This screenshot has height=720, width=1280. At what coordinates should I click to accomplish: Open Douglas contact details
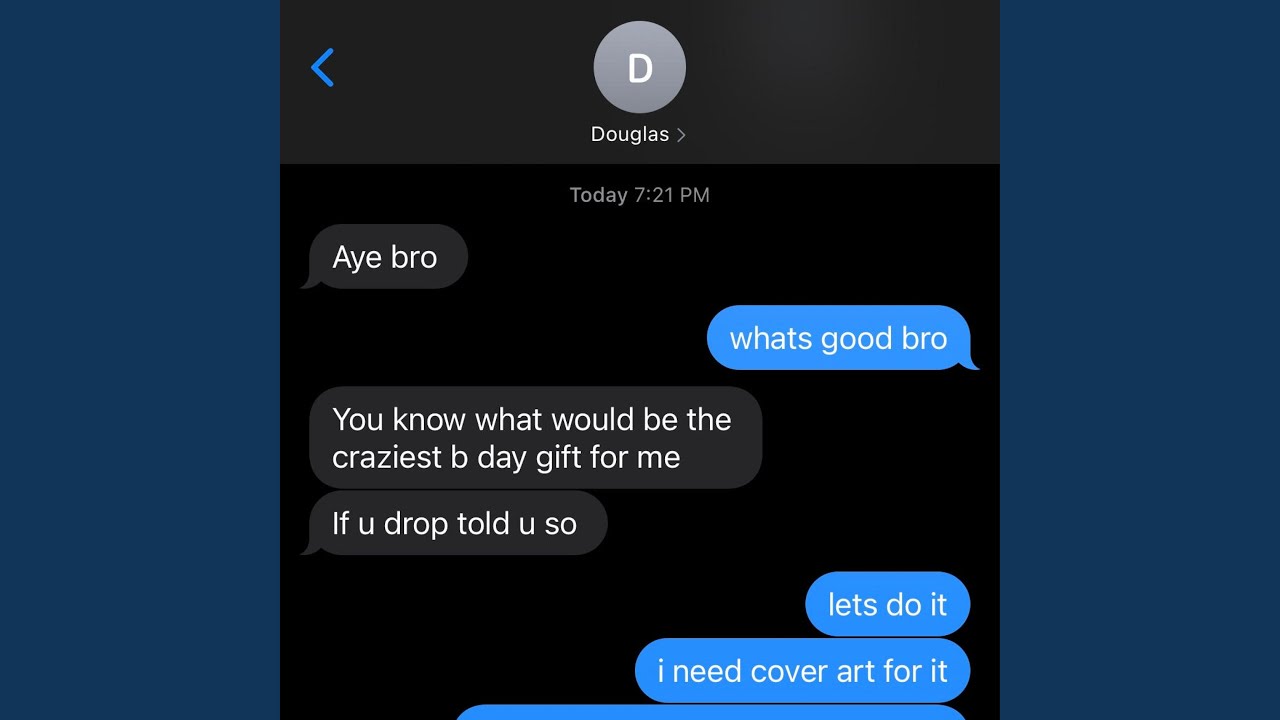(639, 134)
